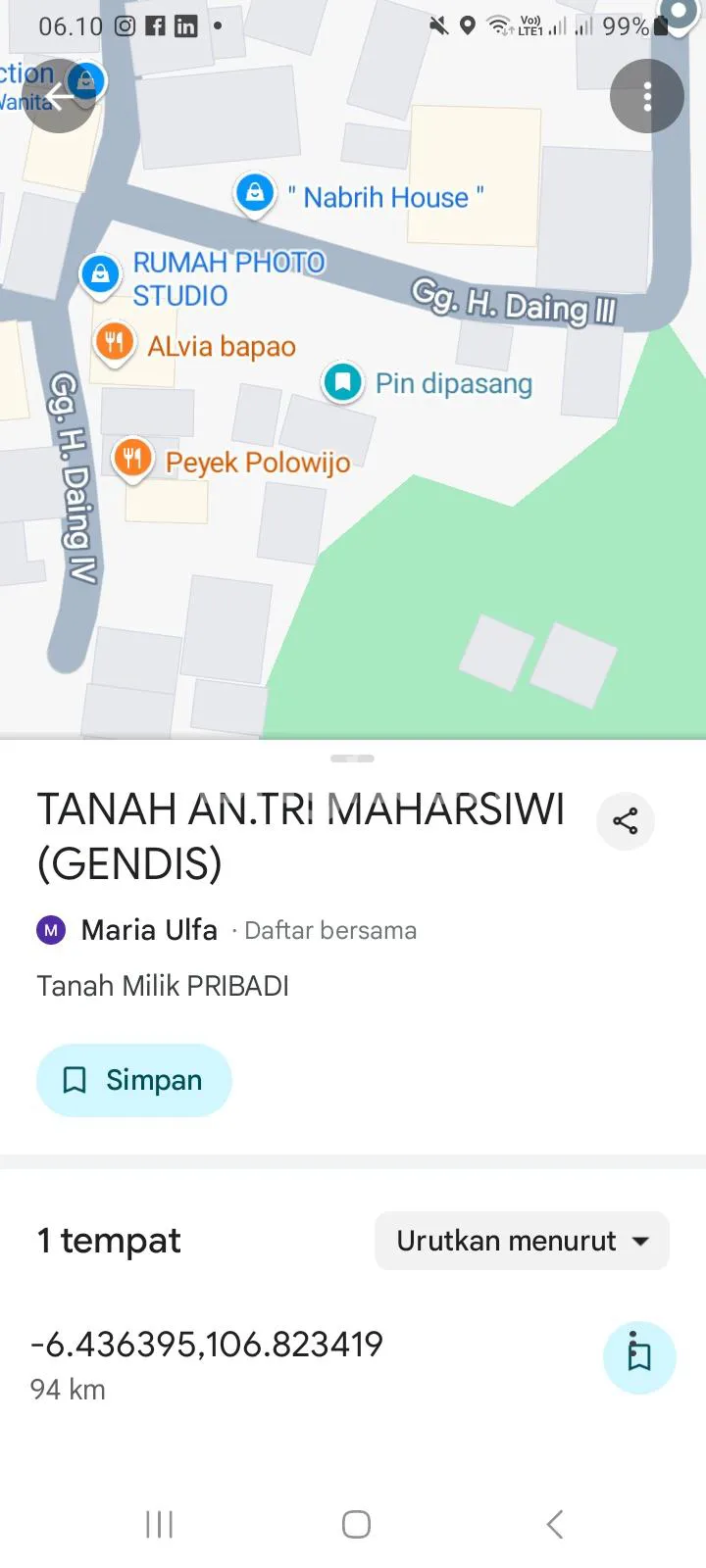Select the RUMAH PHOTO STUDIO marker
706x1568 pixels.
point(100,274)
